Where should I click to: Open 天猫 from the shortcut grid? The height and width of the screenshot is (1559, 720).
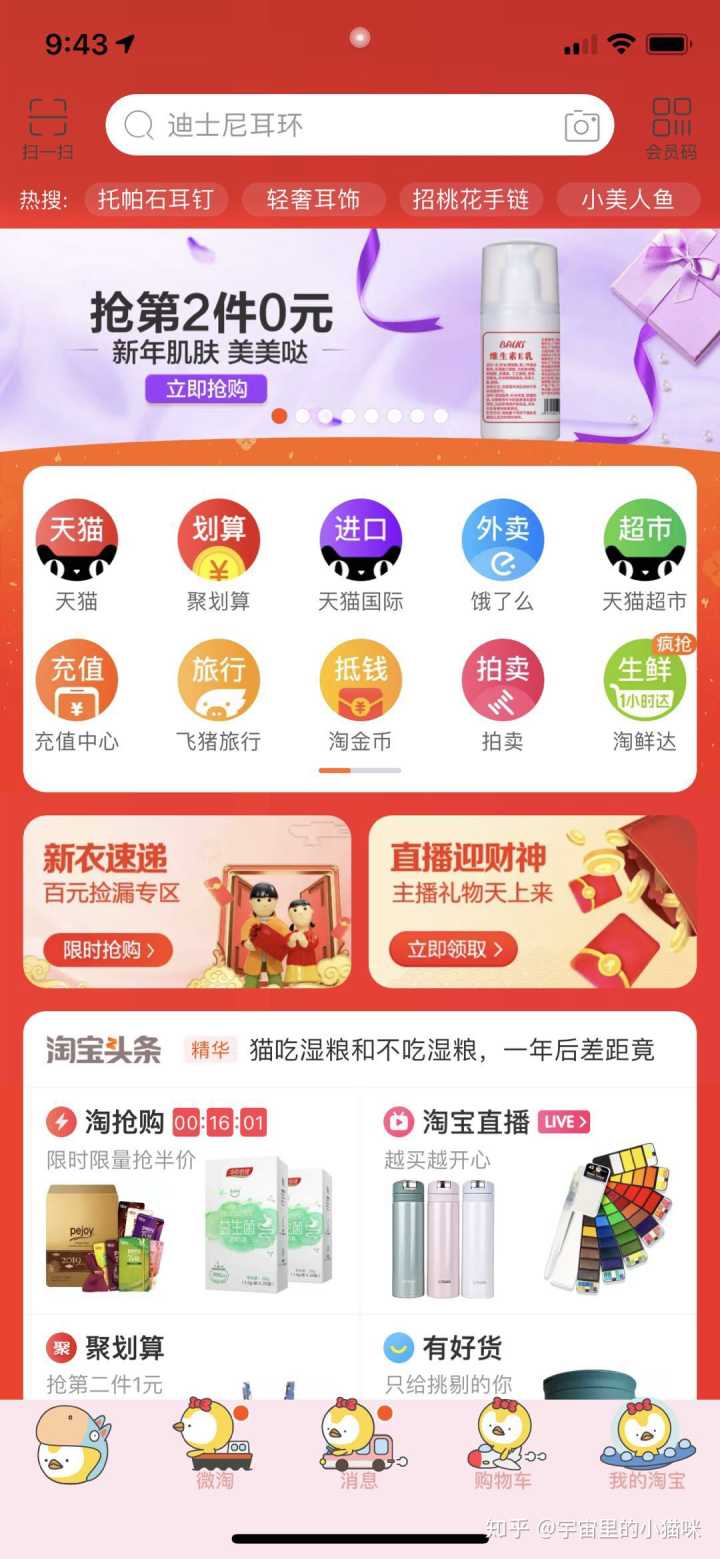tap(76, 555)
